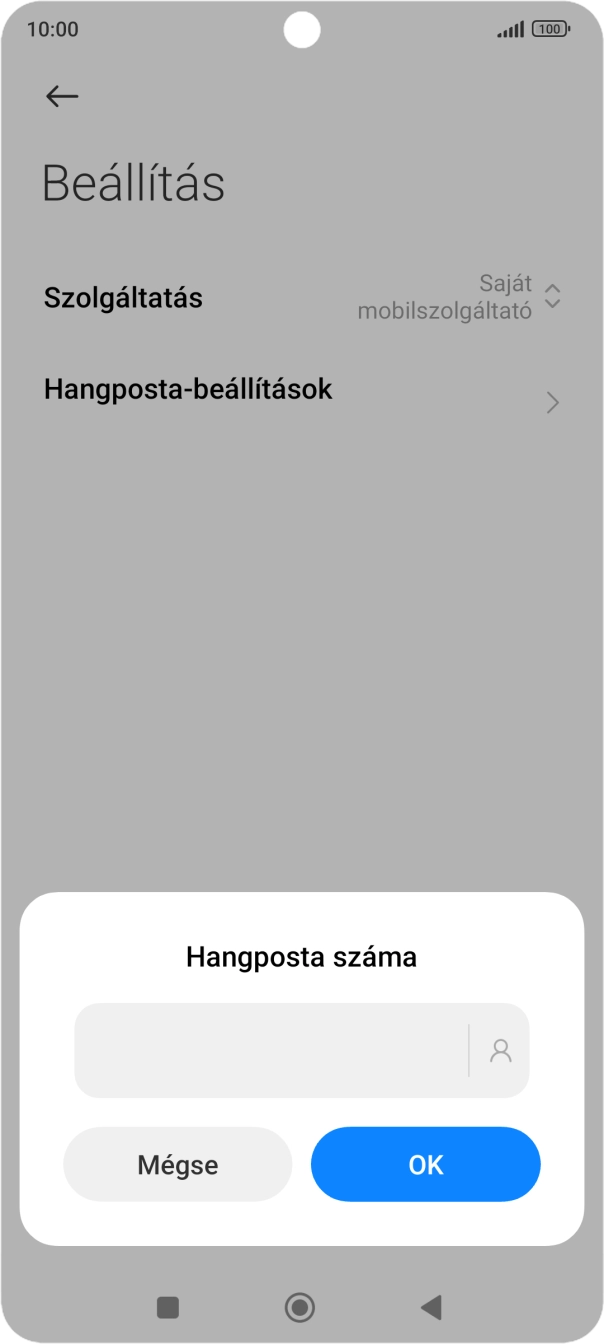The height and width of the screenshot is (1344, 604).
Task: Open recent apps with the square button
Action: coord(168,1306)
